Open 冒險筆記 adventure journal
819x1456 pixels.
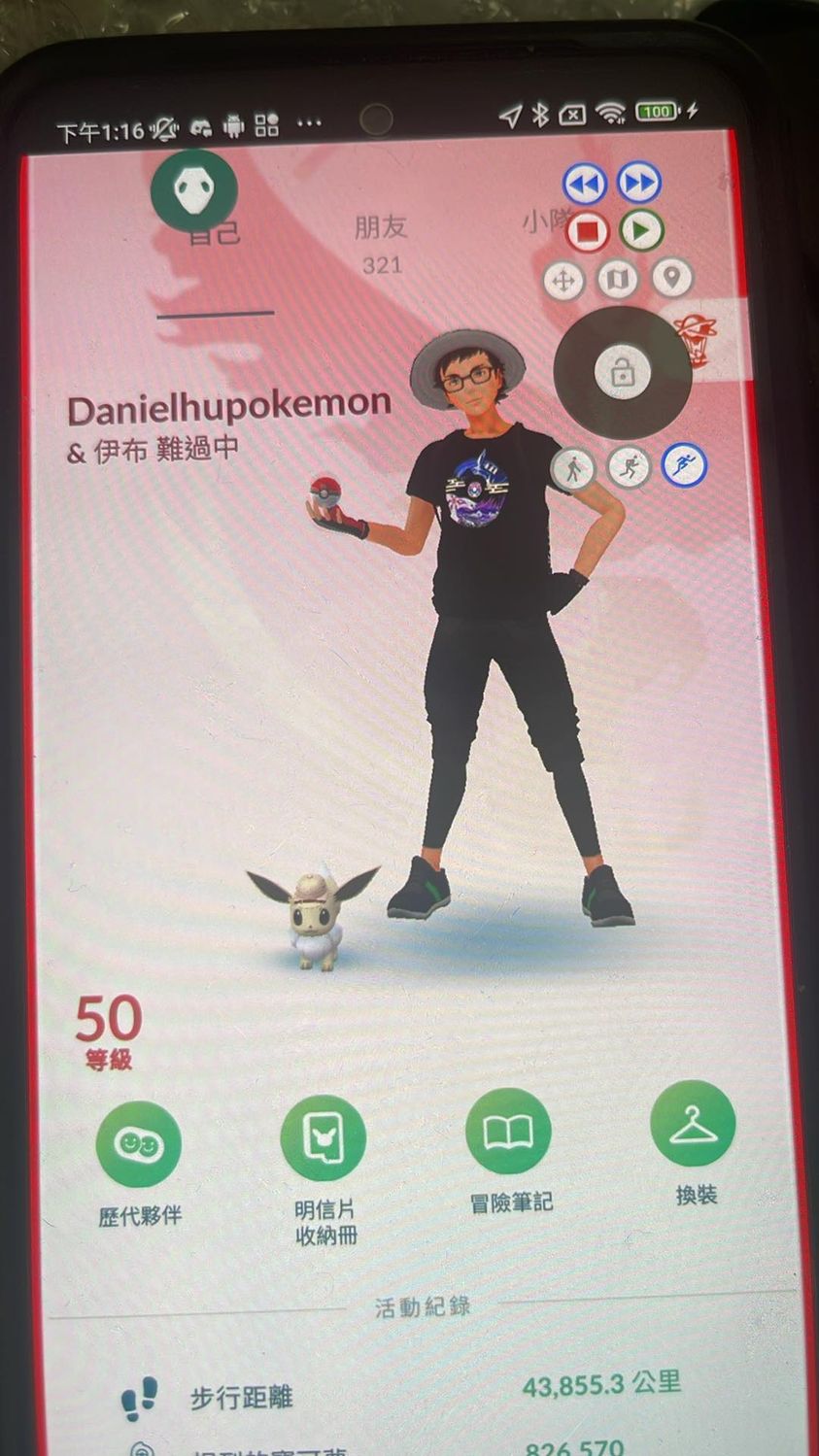coord(508,1132)
